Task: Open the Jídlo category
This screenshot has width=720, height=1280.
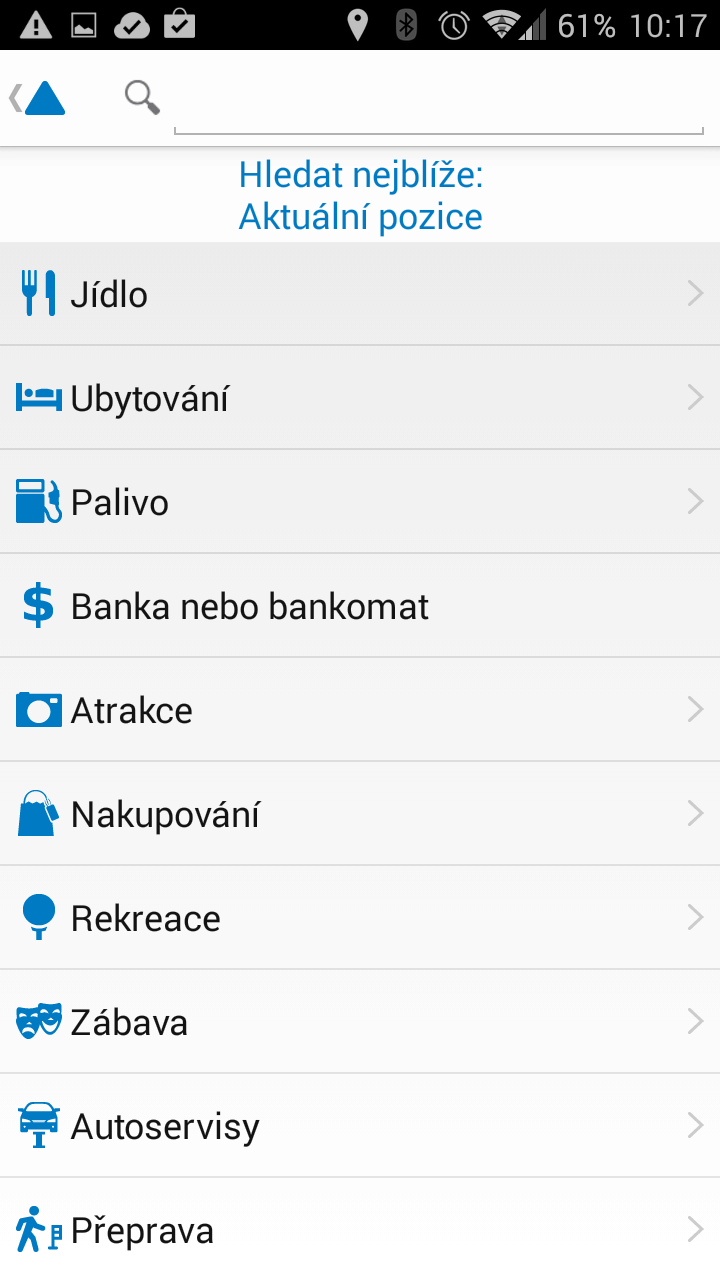Action: 360,295
